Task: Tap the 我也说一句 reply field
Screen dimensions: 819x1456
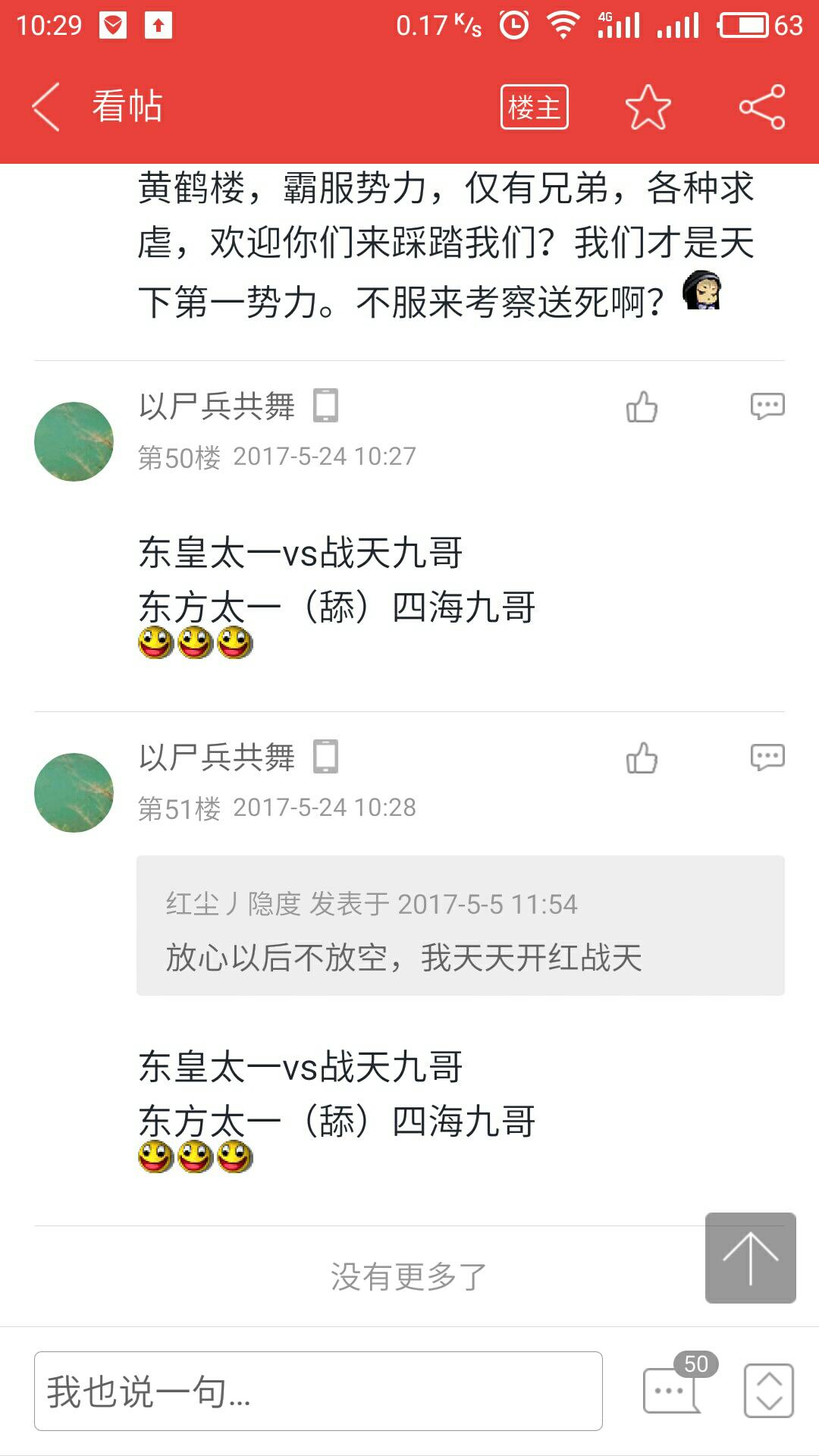Action: click(318, 1391)
